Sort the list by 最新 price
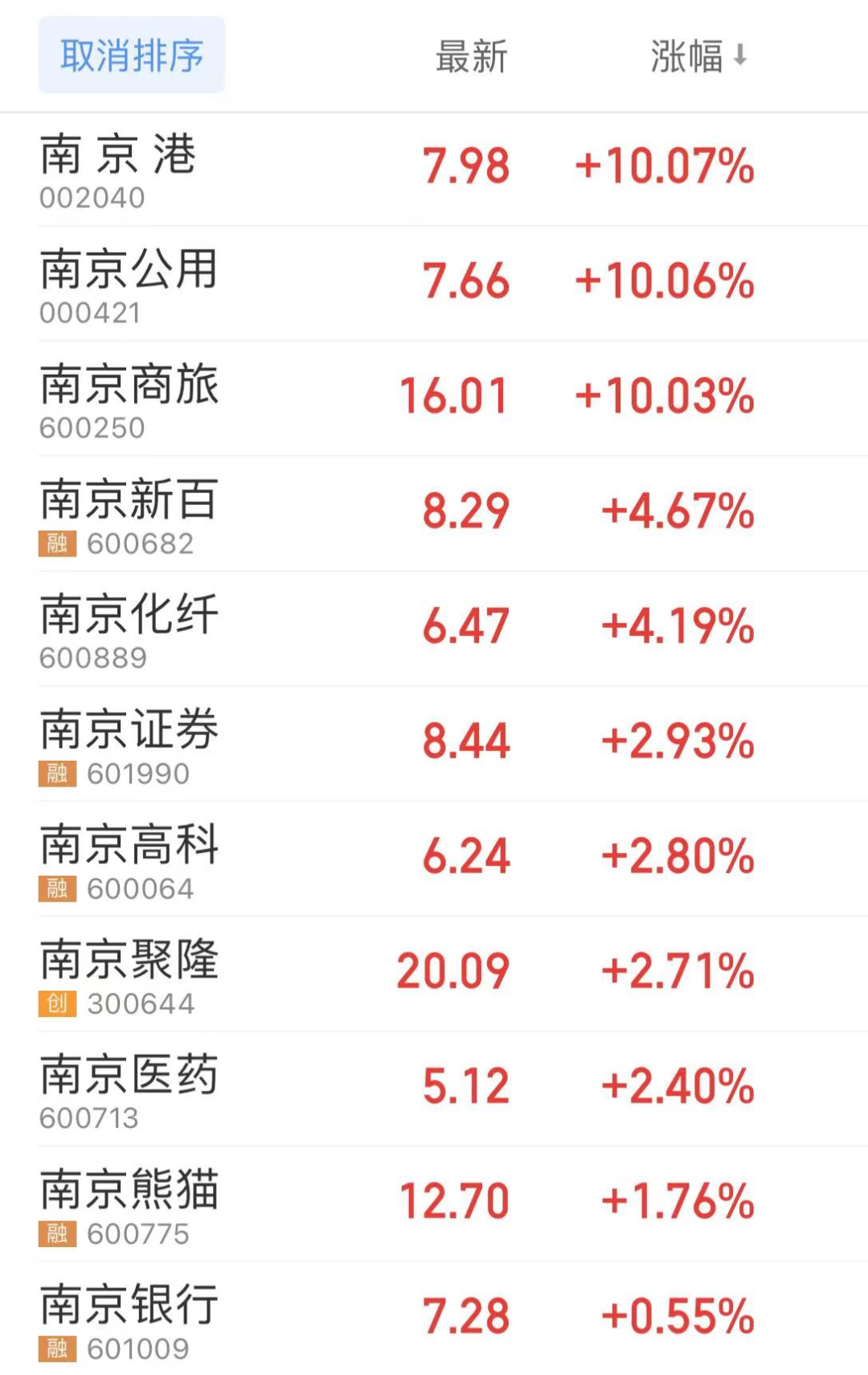Viewport: 868px width, 1375px height. coord(471,56)
